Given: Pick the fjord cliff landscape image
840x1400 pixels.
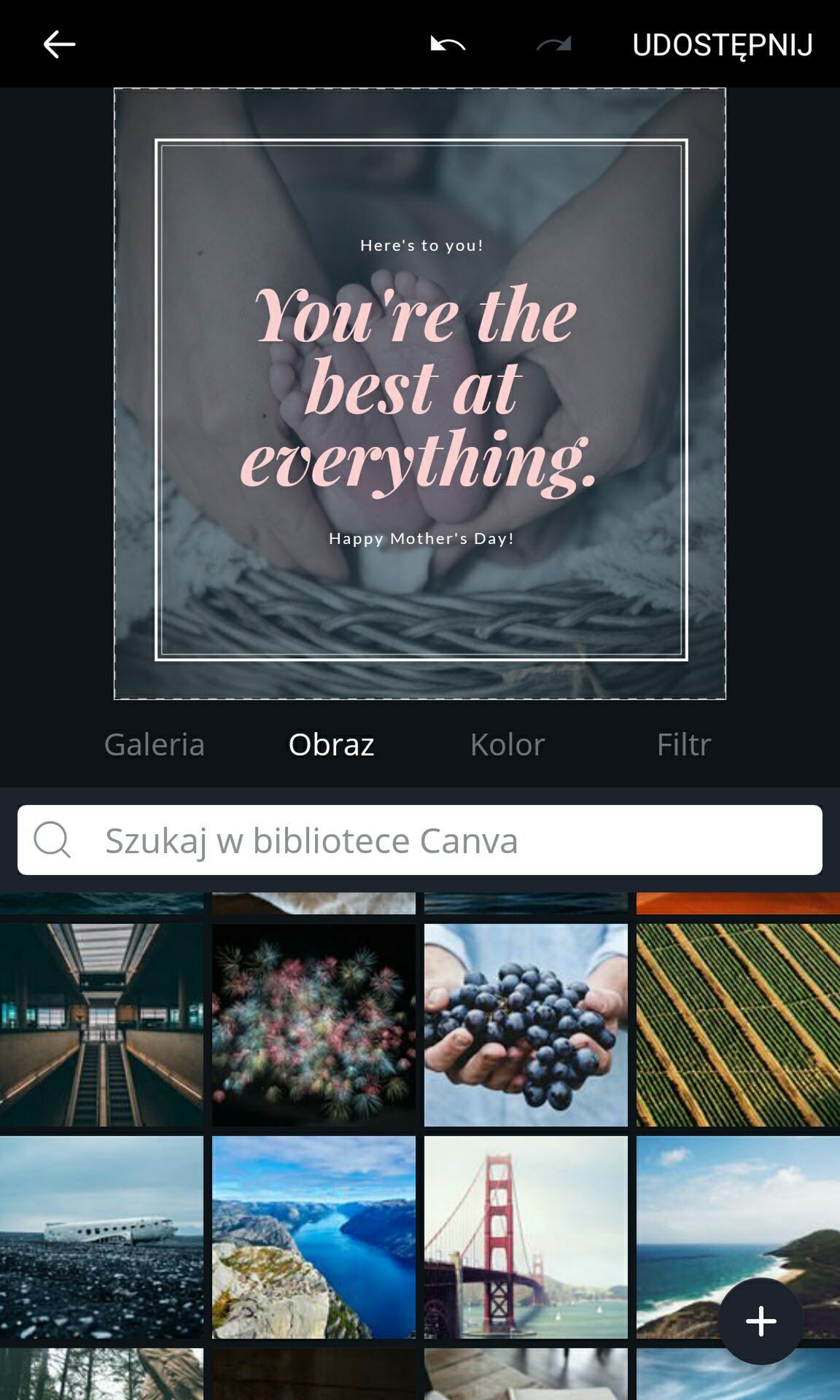Looking at the screenshot, I should click(314, 1237).
